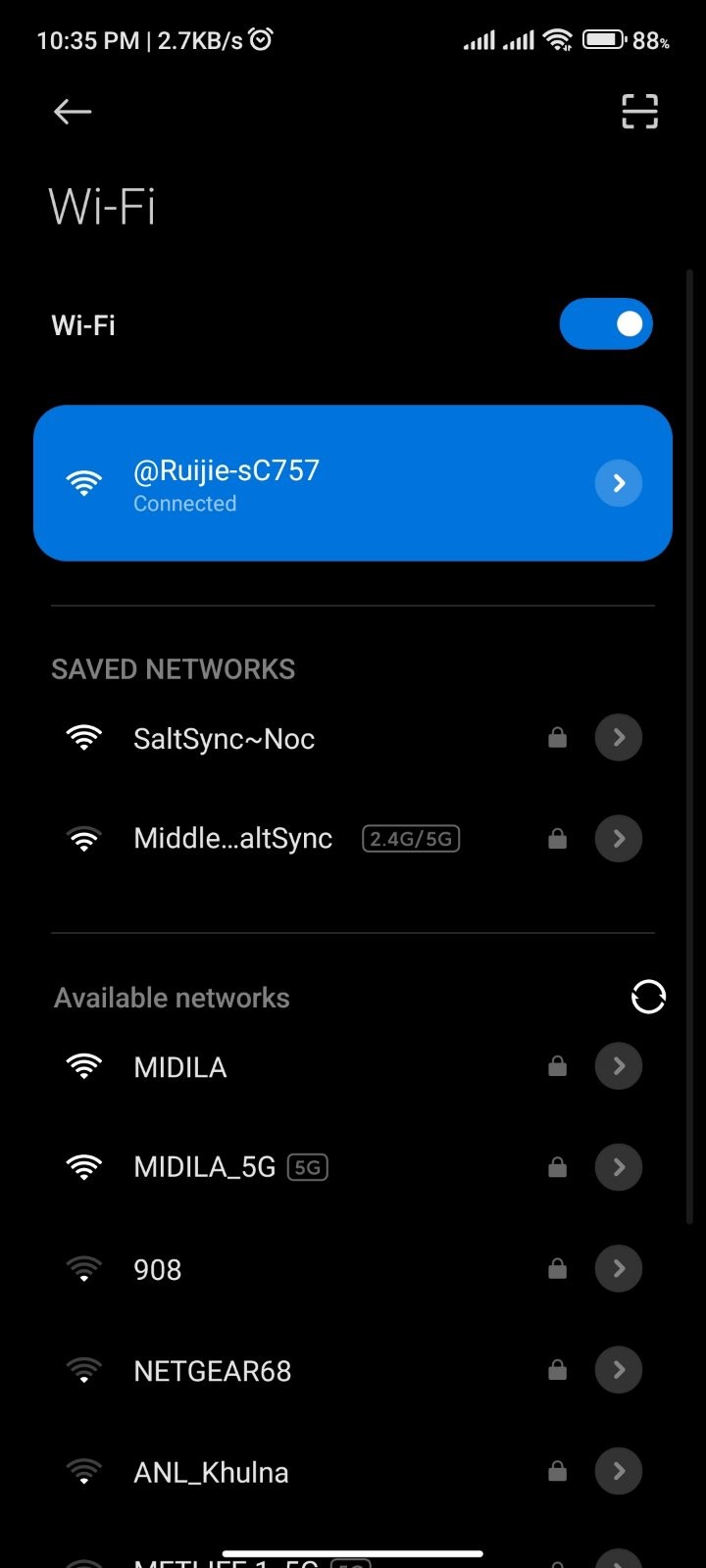Connect to saved network SaltSync~Noc
The width and height of the screenshot is (706, 1568).
click(224, 739)
